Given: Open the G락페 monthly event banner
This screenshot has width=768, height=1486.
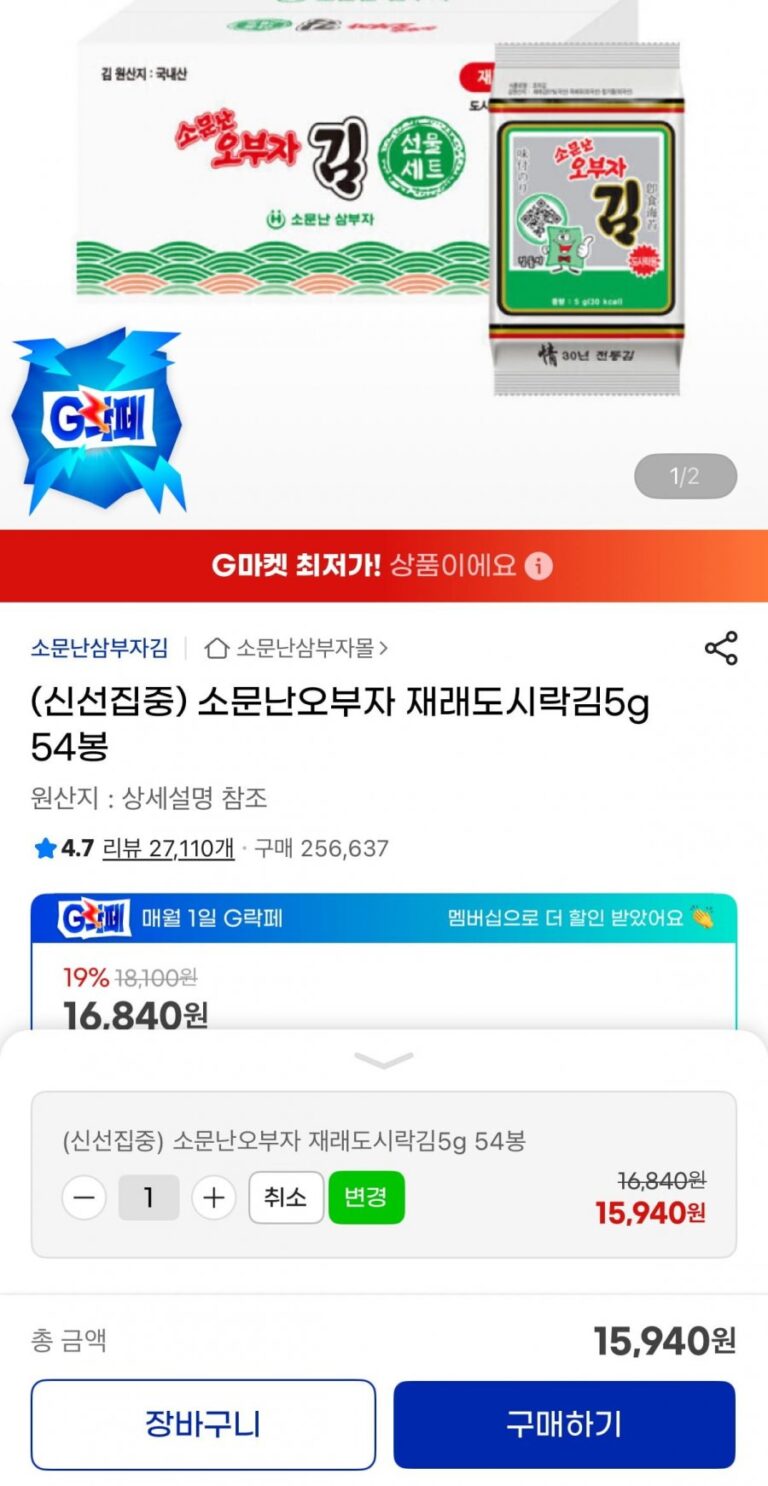Looking at the screenshot, I should click(x=384, y=917).
